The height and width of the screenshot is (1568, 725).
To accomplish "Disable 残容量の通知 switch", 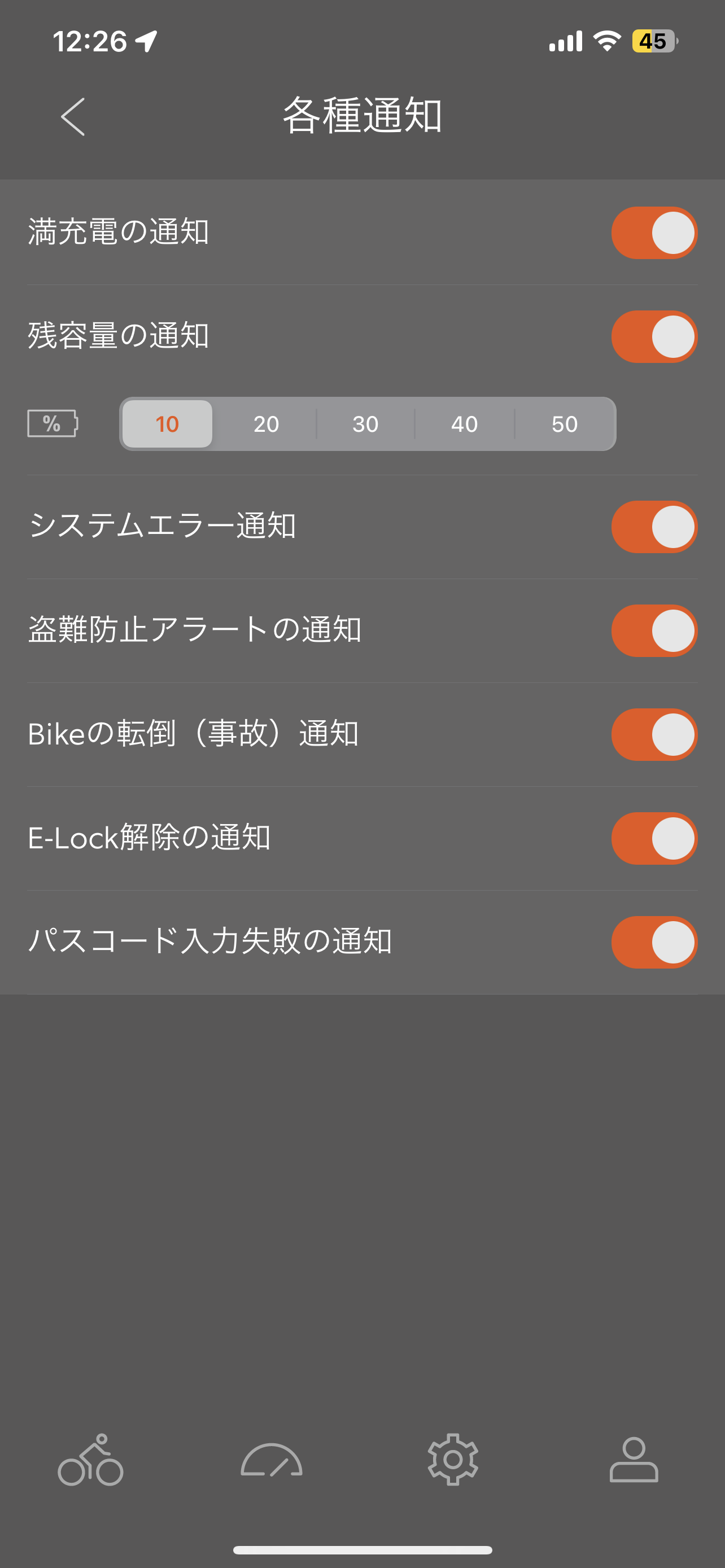I will pos(654,336).
